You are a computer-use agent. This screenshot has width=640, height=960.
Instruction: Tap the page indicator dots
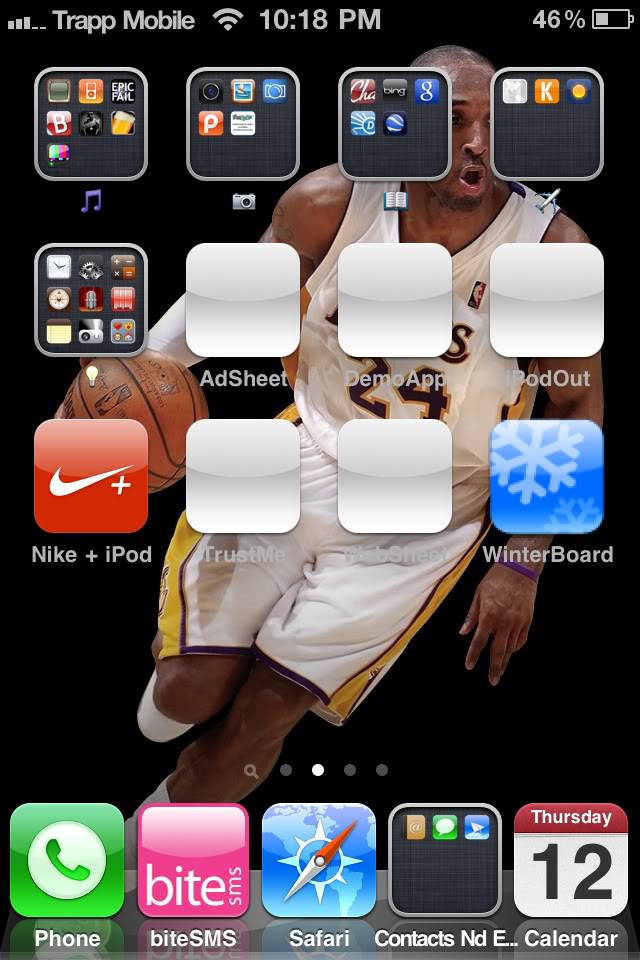point(318,770)
